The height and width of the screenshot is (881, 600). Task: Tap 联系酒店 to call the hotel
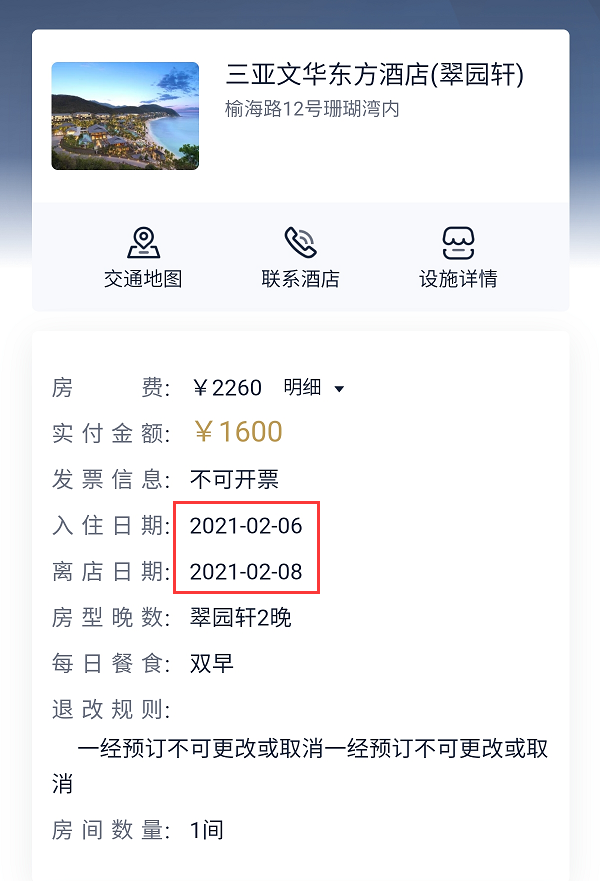[300, 257]
